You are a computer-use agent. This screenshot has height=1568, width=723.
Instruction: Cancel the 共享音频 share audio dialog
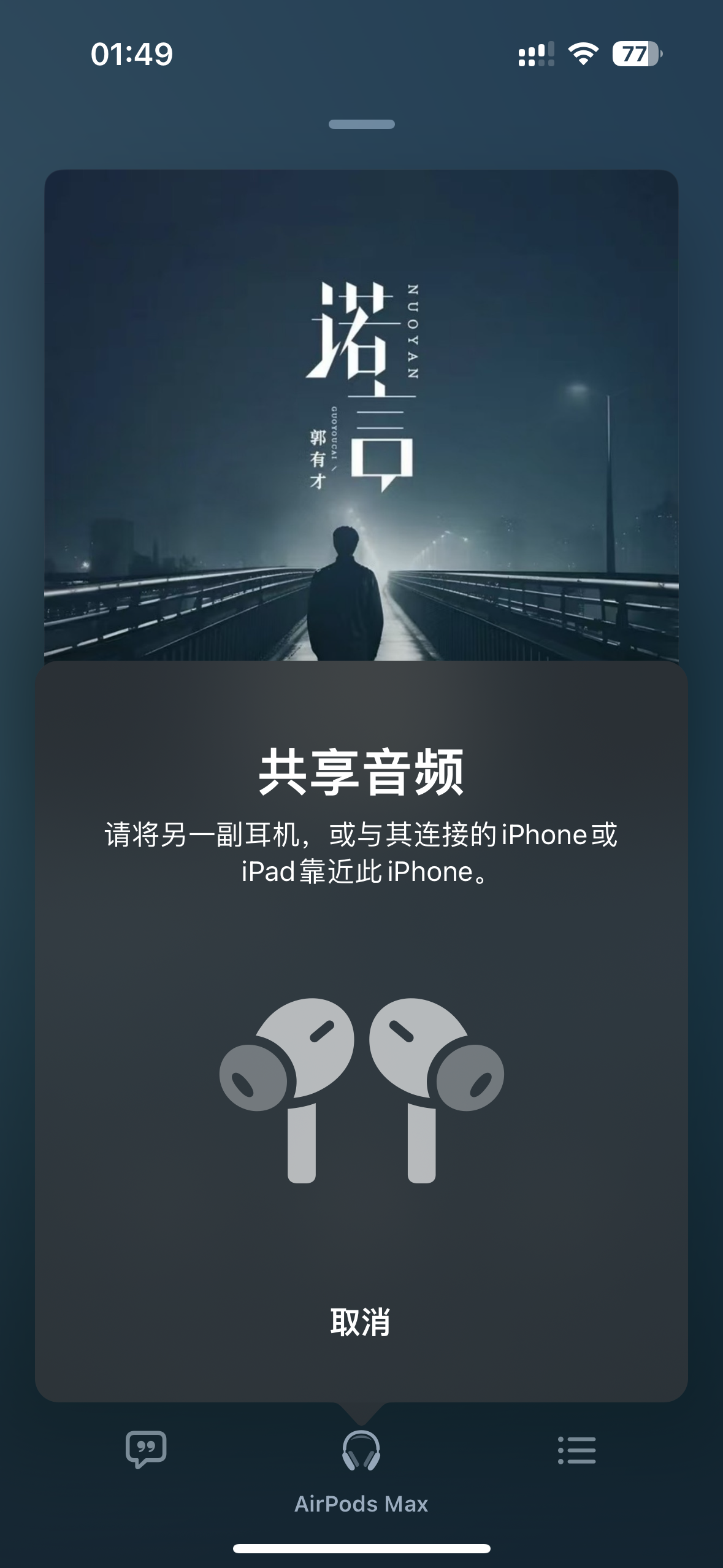pyautogui.click(x=361, y=1322)
